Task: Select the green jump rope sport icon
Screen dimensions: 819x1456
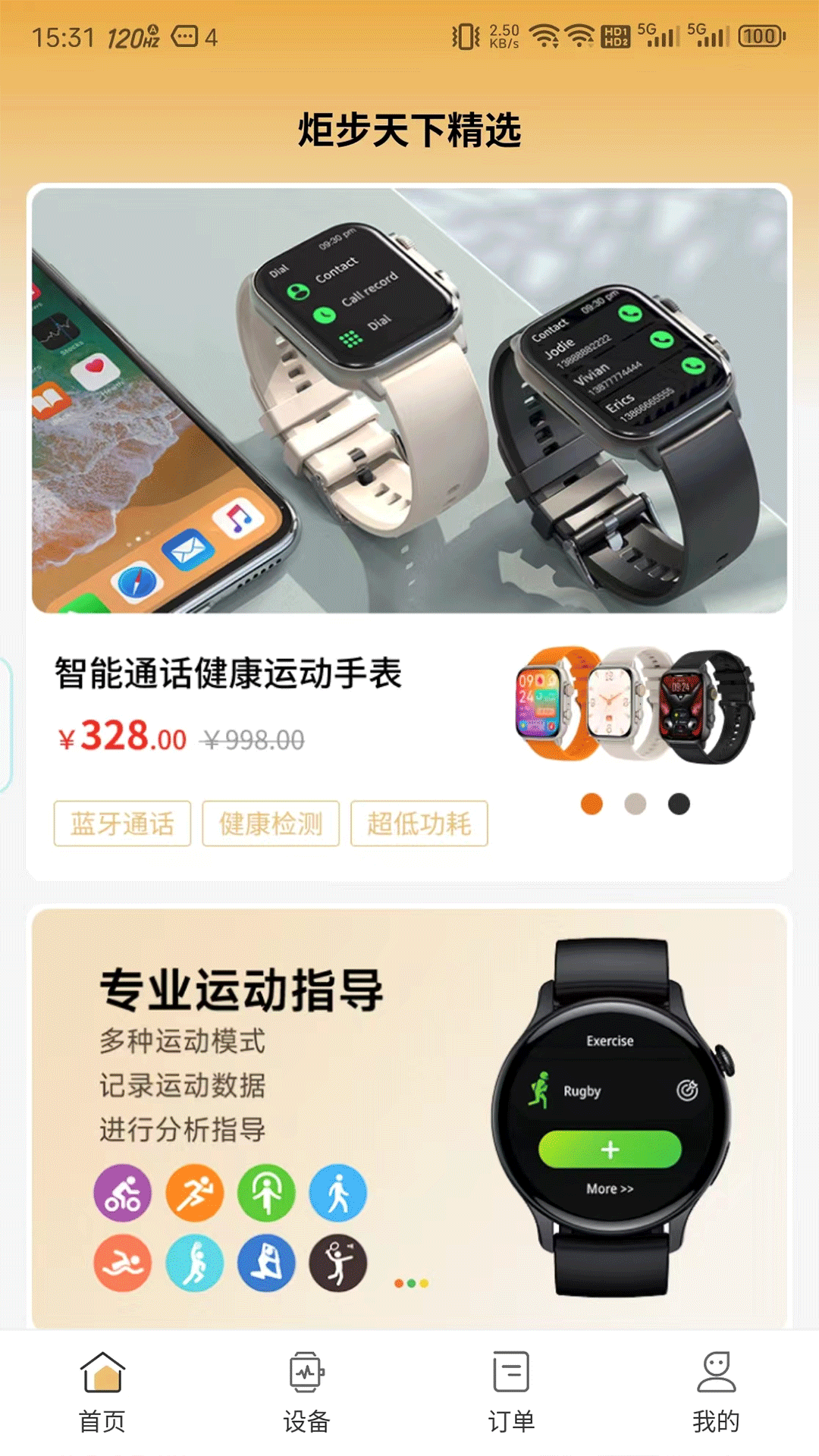Action: 268,1192
